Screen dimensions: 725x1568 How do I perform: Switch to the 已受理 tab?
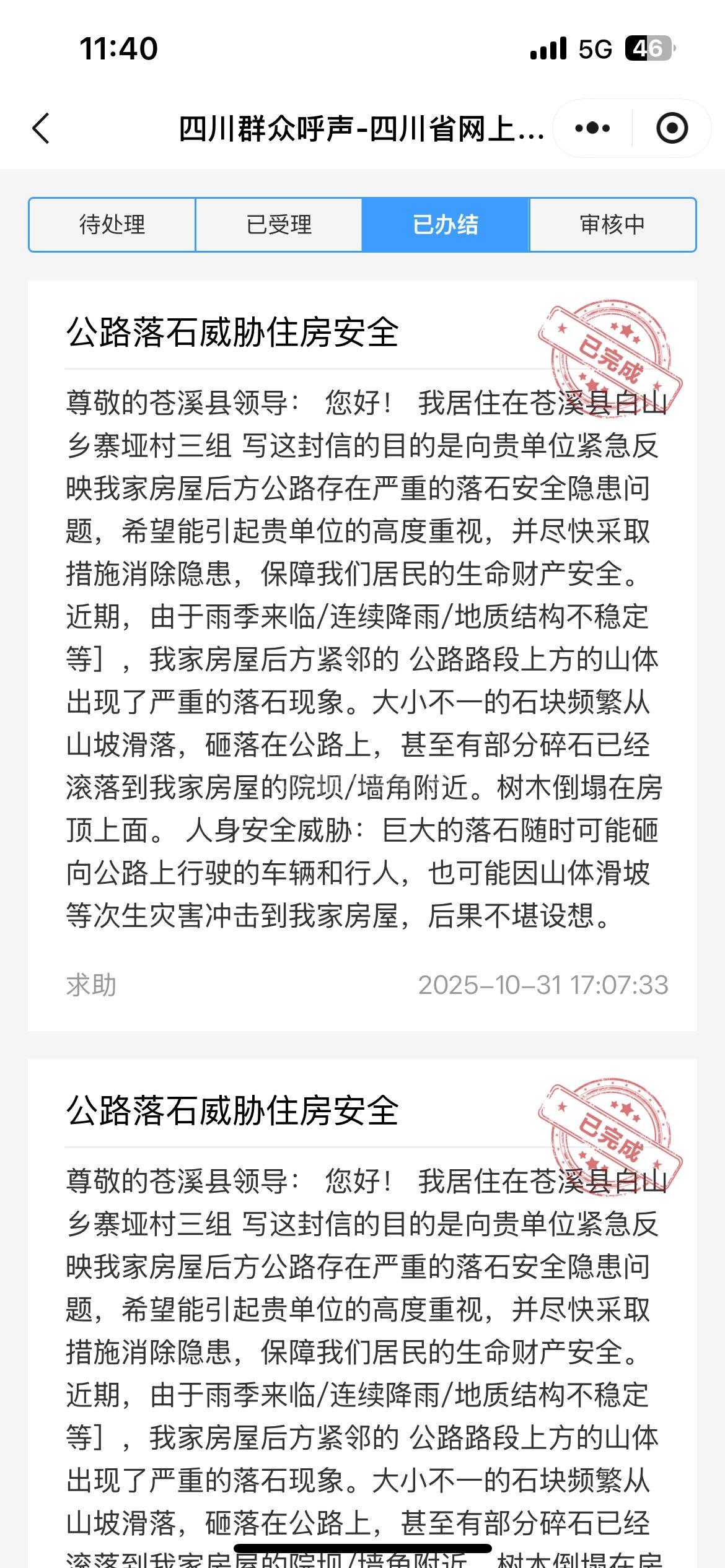[279, 225]
